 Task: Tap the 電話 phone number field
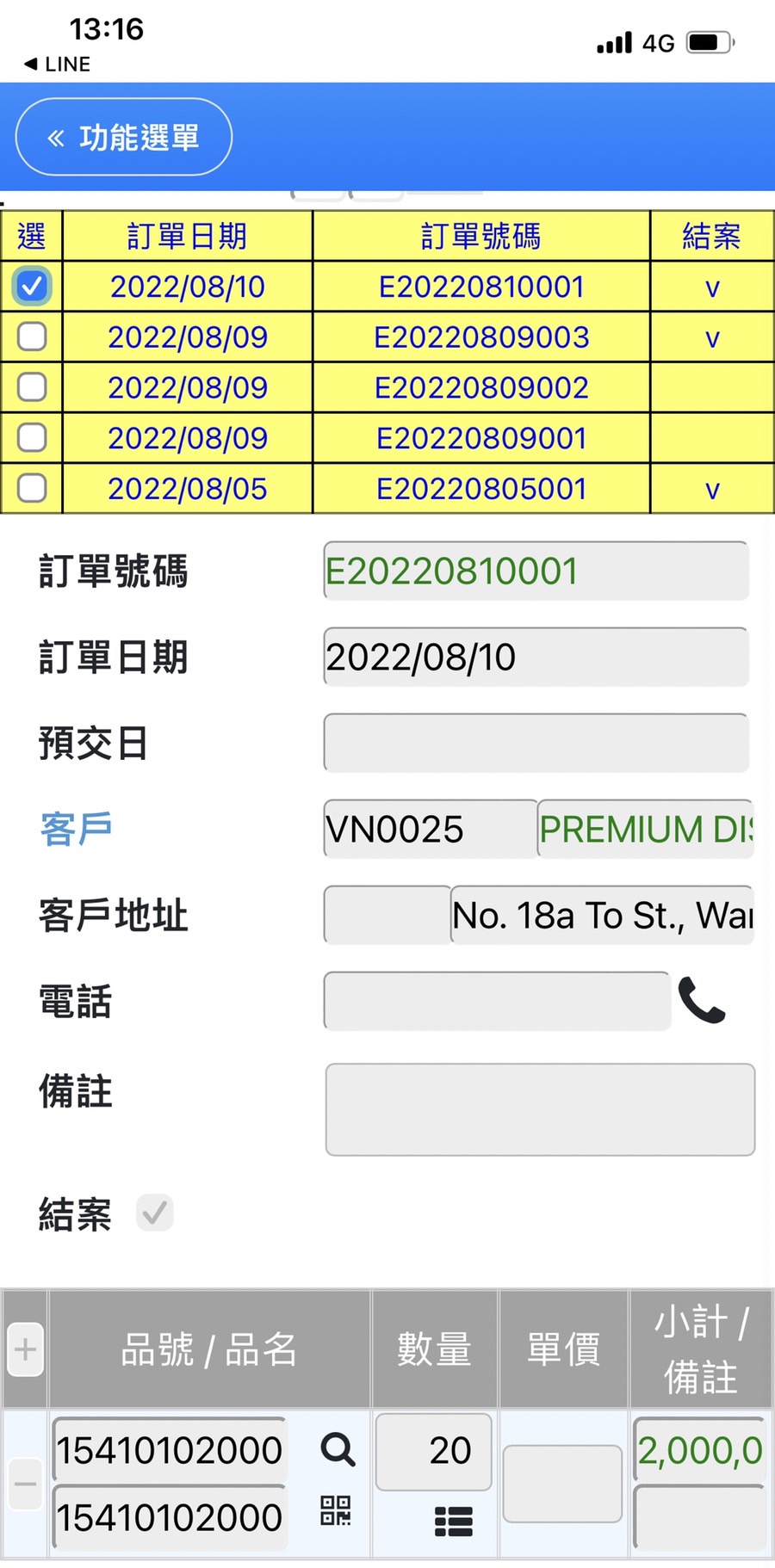[x=497, y=1001]
